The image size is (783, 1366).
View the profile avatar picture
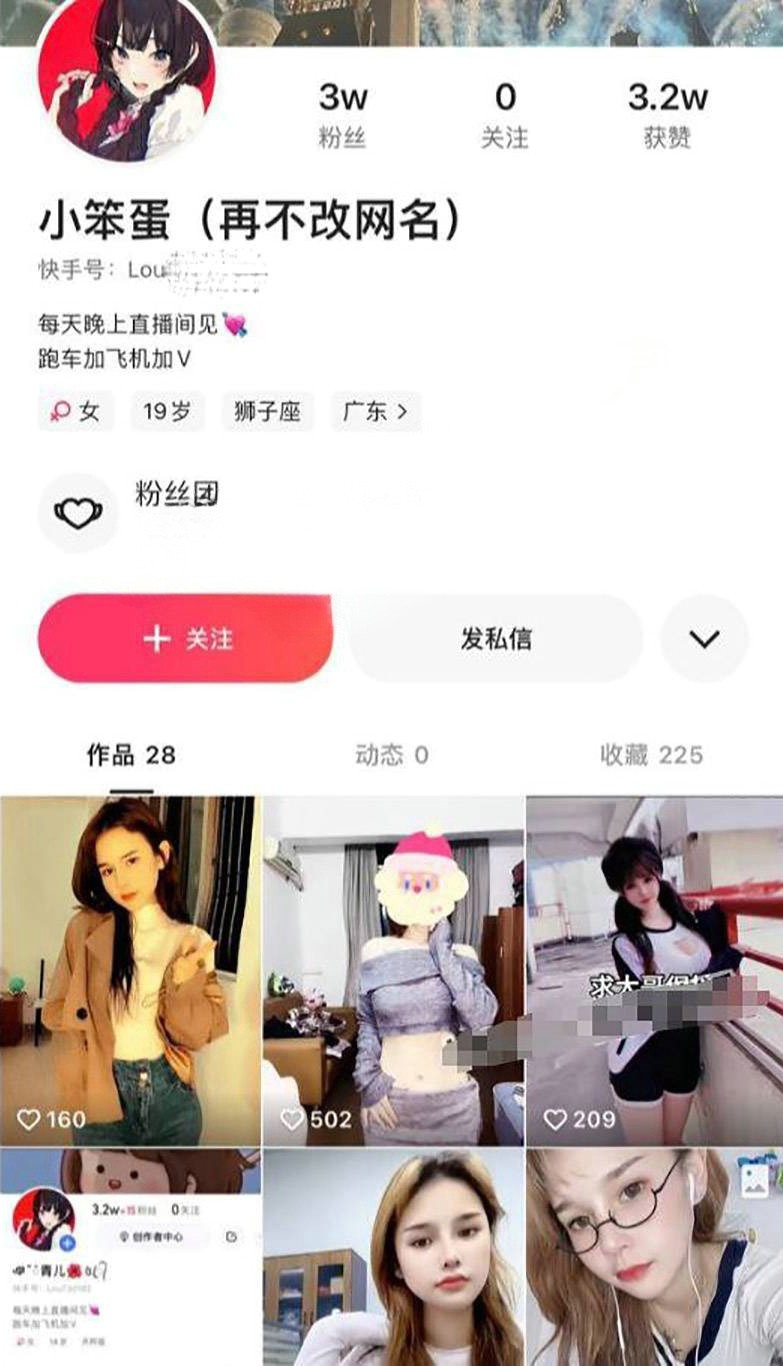coord(126,86)
